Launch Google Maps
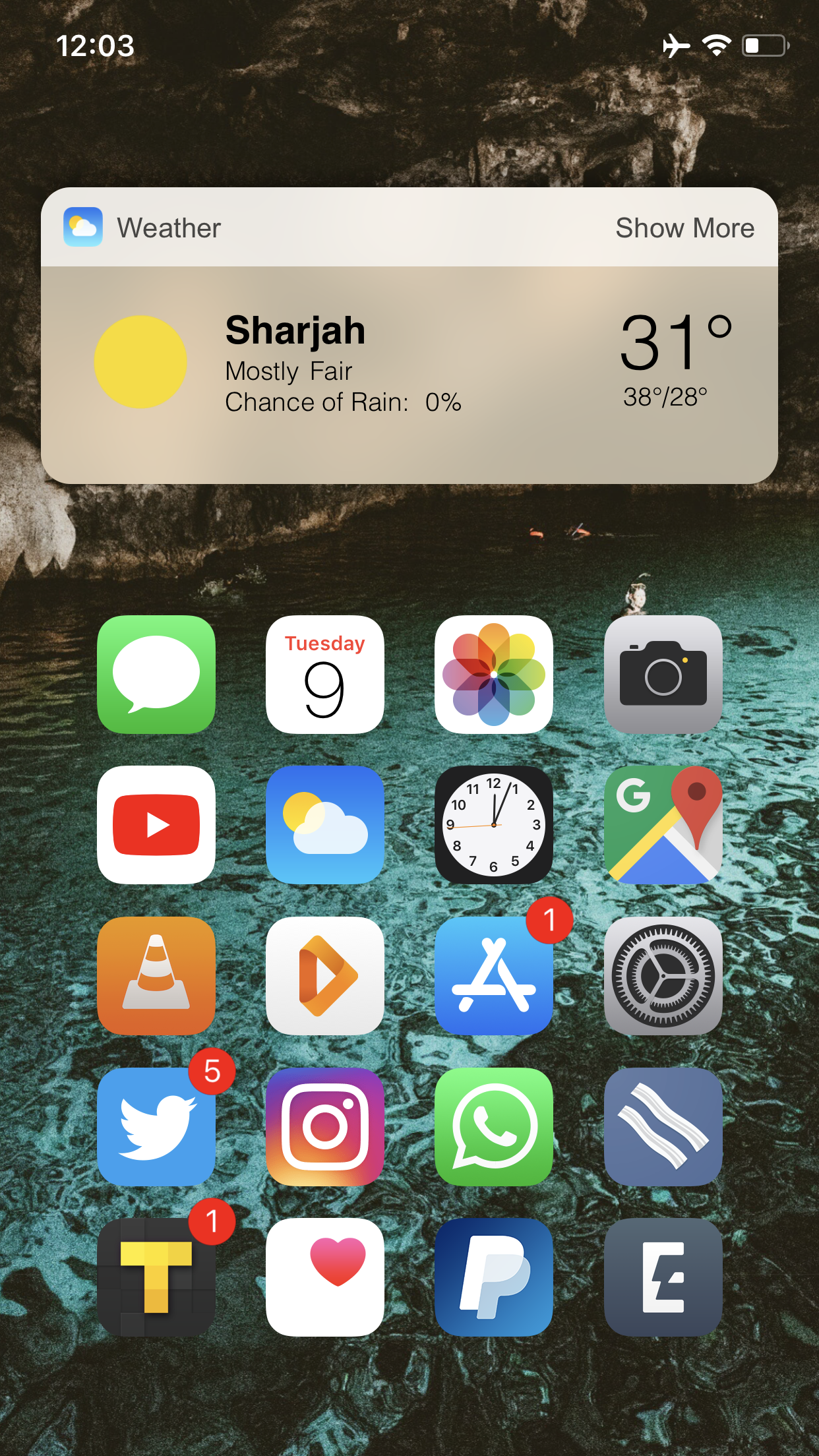Screen dimensions: 819x1456 pyautogui.click(x=663, y=825)
